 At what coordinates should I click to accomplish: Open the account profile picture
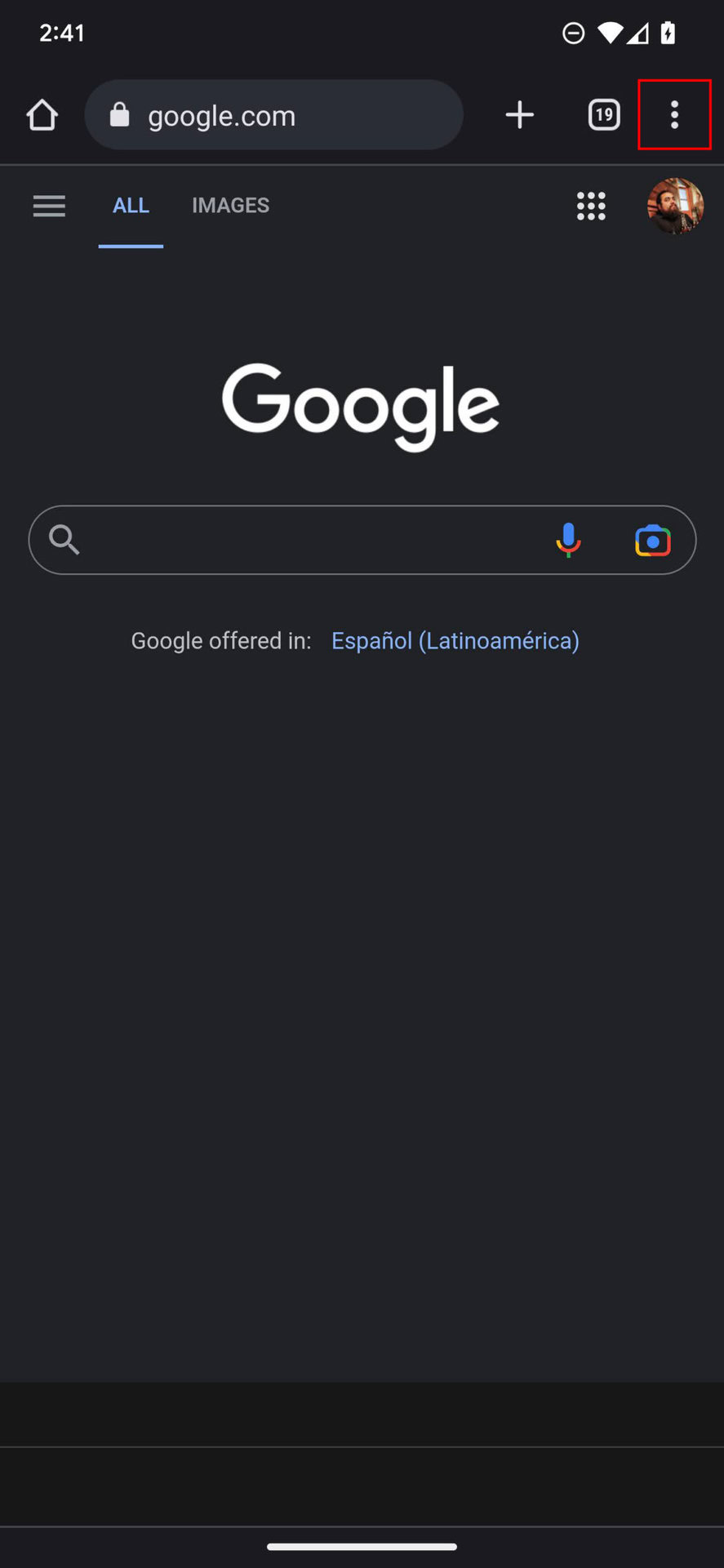[x=675, y=206]
